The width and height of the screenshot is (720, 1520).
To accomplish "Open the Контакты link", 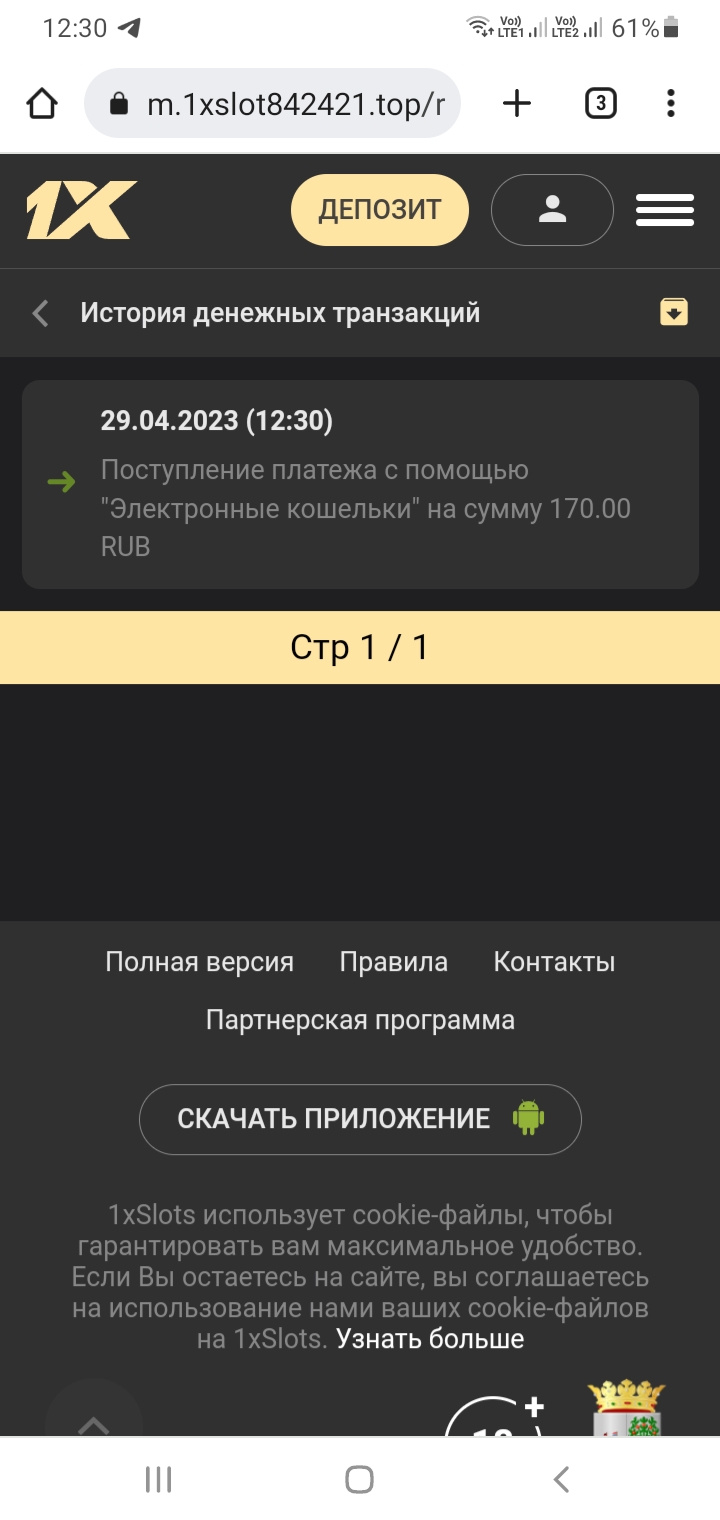I will point(554,962).
